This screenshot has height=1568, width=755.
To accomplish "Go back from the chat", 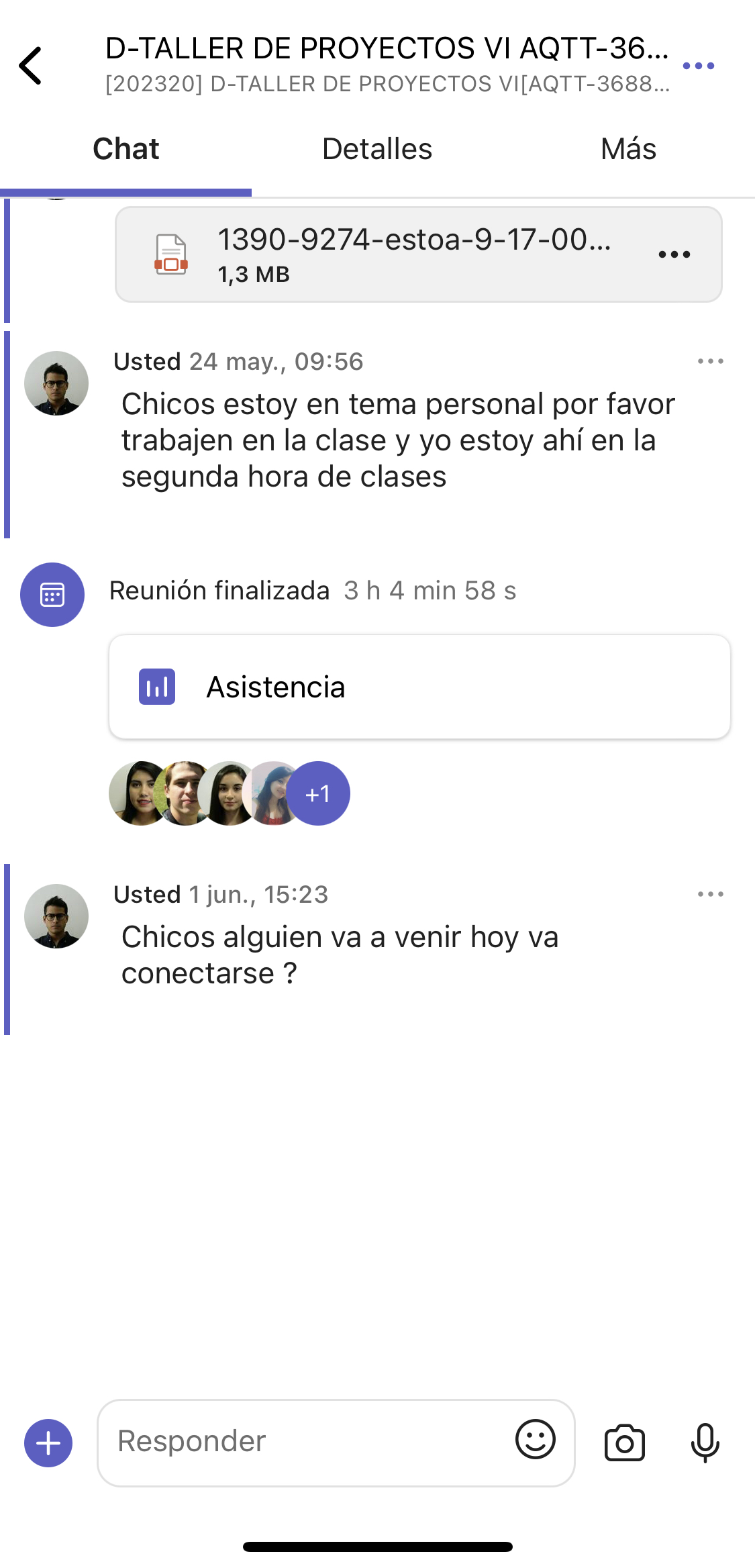I will [31, 66].
